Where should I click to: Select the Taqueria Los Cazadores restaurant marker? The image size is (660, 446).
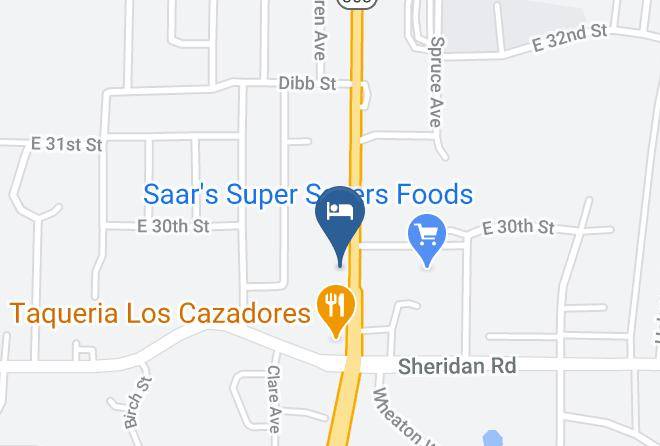point(335,307)
